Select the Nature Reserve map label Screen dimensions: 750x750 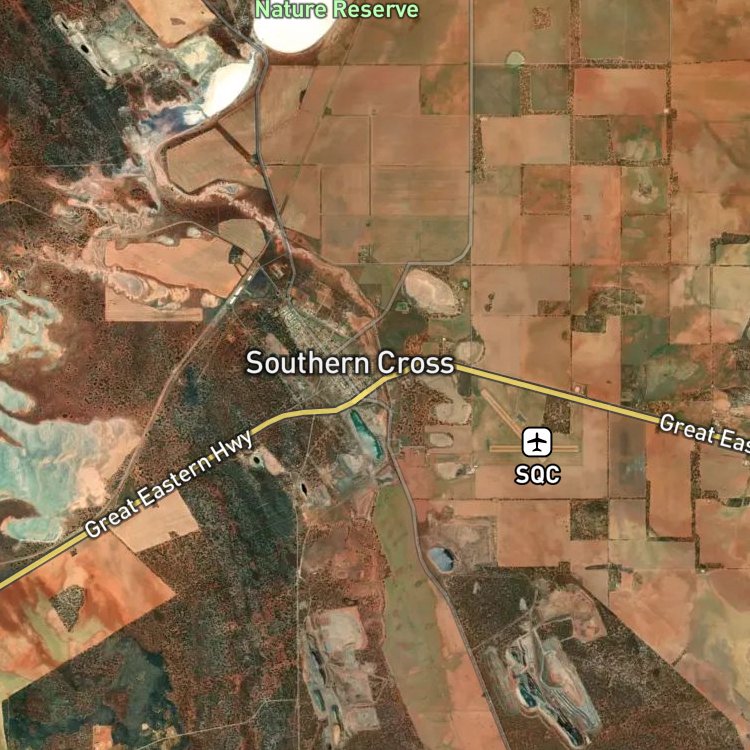click(337, 10)
